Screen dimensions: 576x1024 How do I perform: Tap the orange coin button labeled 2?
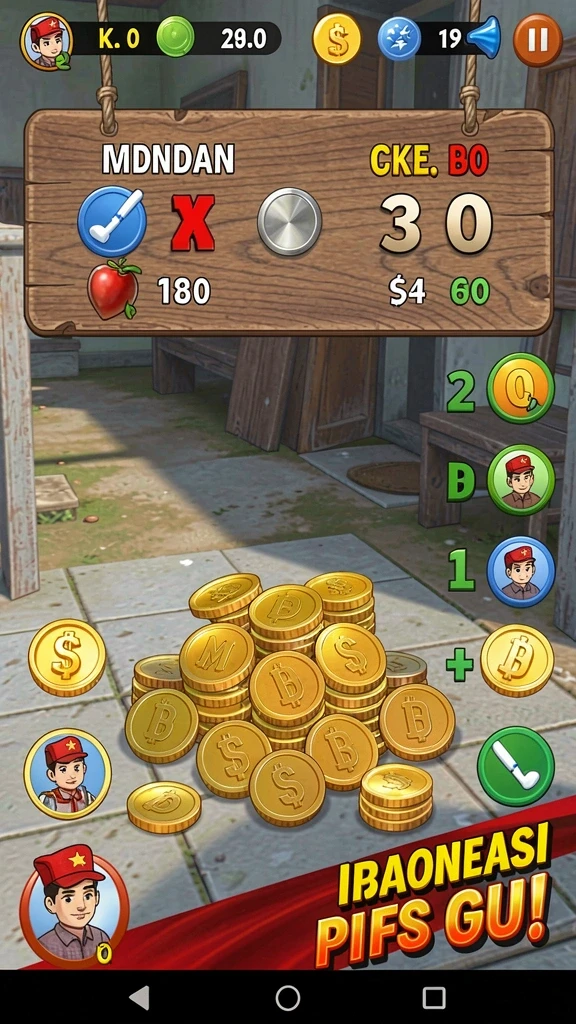point(520,389)
